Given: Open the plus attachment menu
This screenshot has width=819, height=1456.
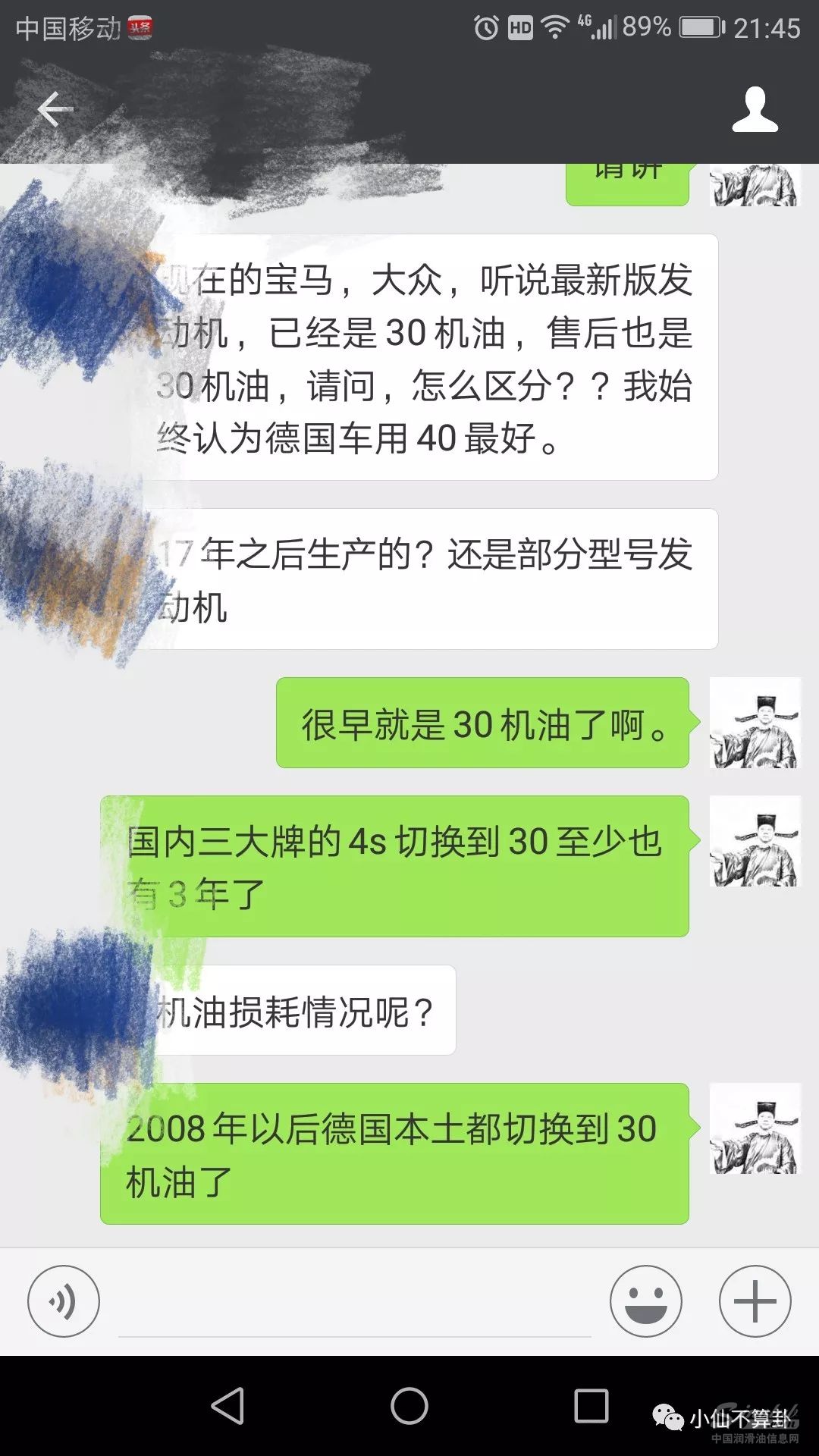Looking at the screenshot, I should (x=755, y=1301).
